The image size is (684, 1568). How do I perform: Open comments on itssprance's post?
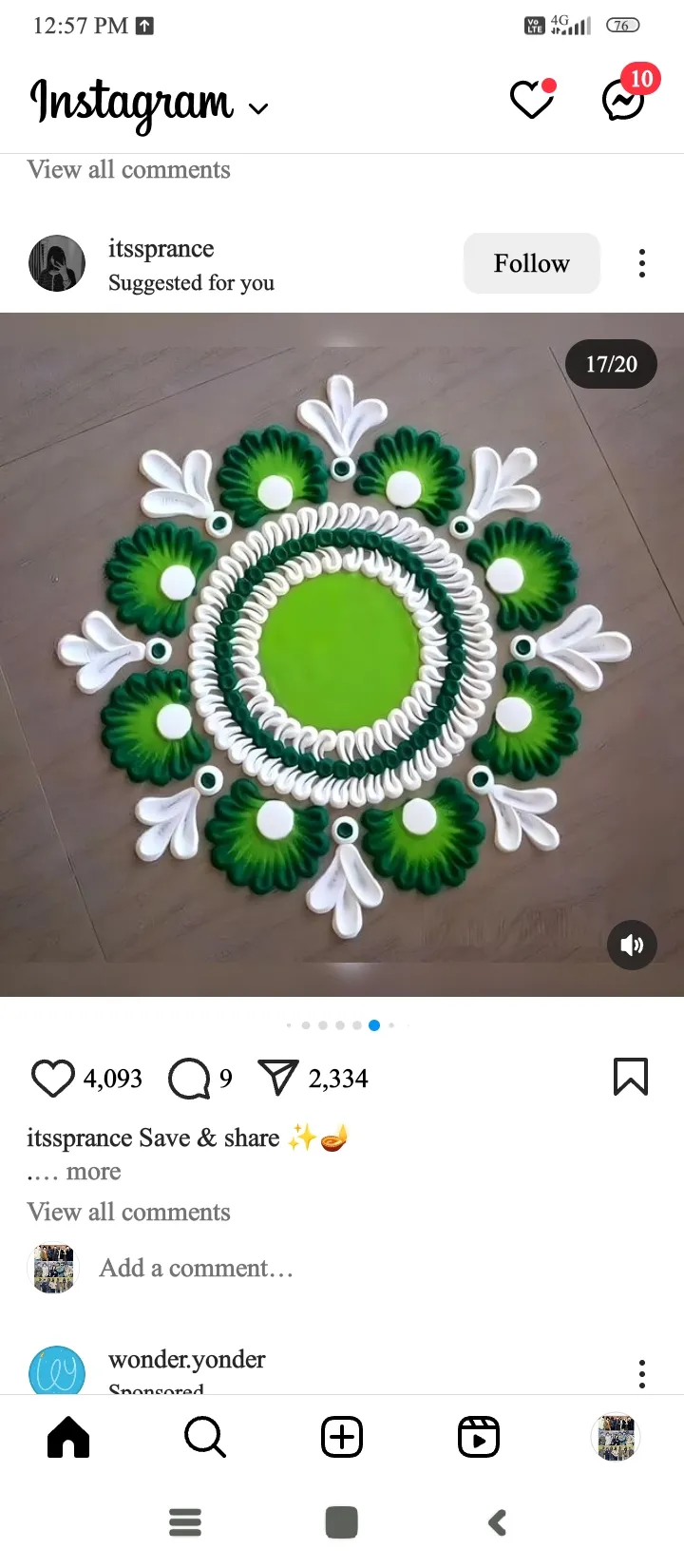pos(189,1079)
